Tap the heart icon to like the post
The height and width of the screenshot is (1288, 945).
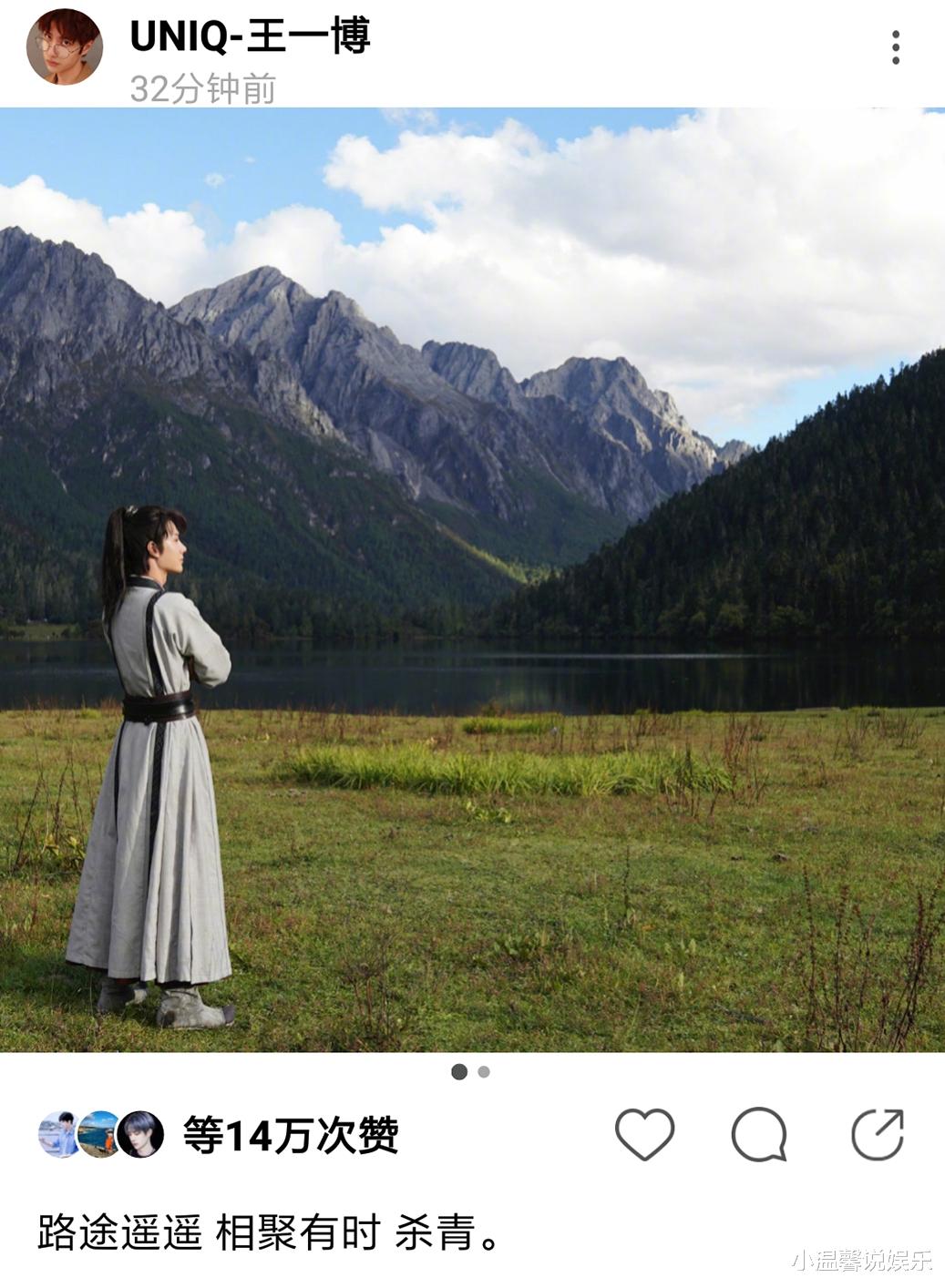647,1133
